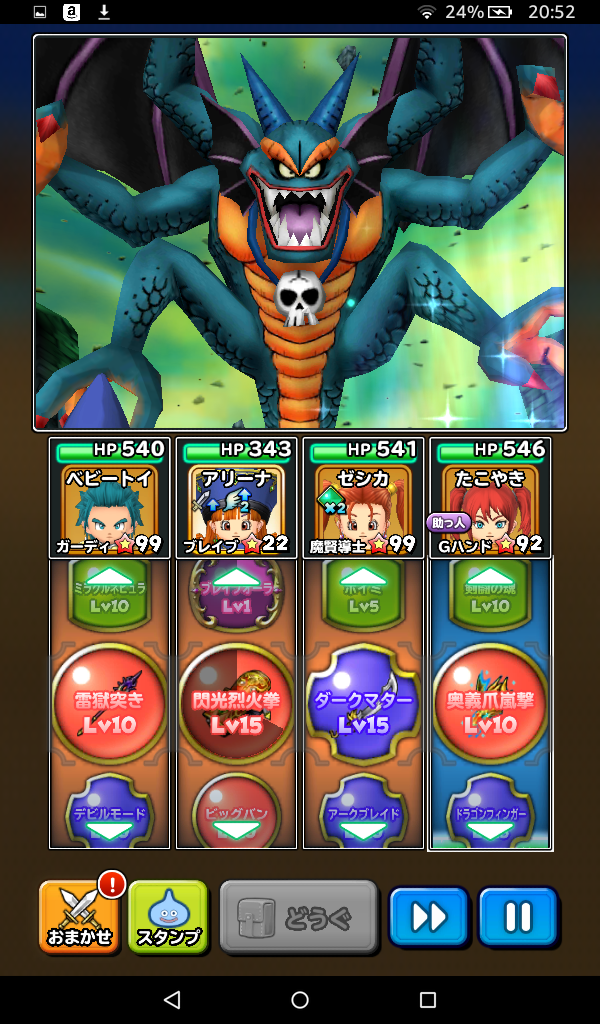
Task: Go back with system back button
Action: 172,1000
